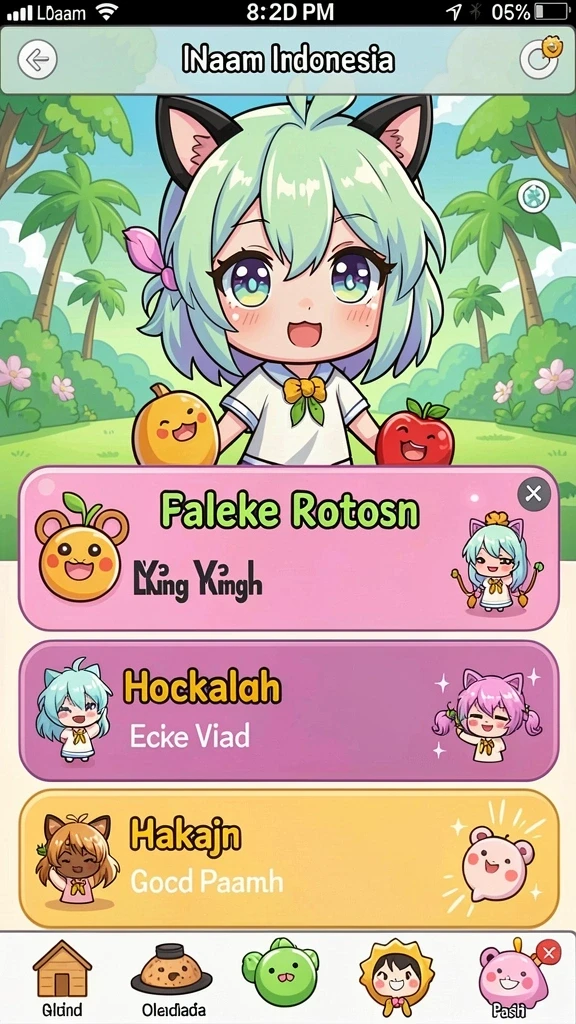Go back using the arrow button

pyautogui.click(x=37, y=60)
